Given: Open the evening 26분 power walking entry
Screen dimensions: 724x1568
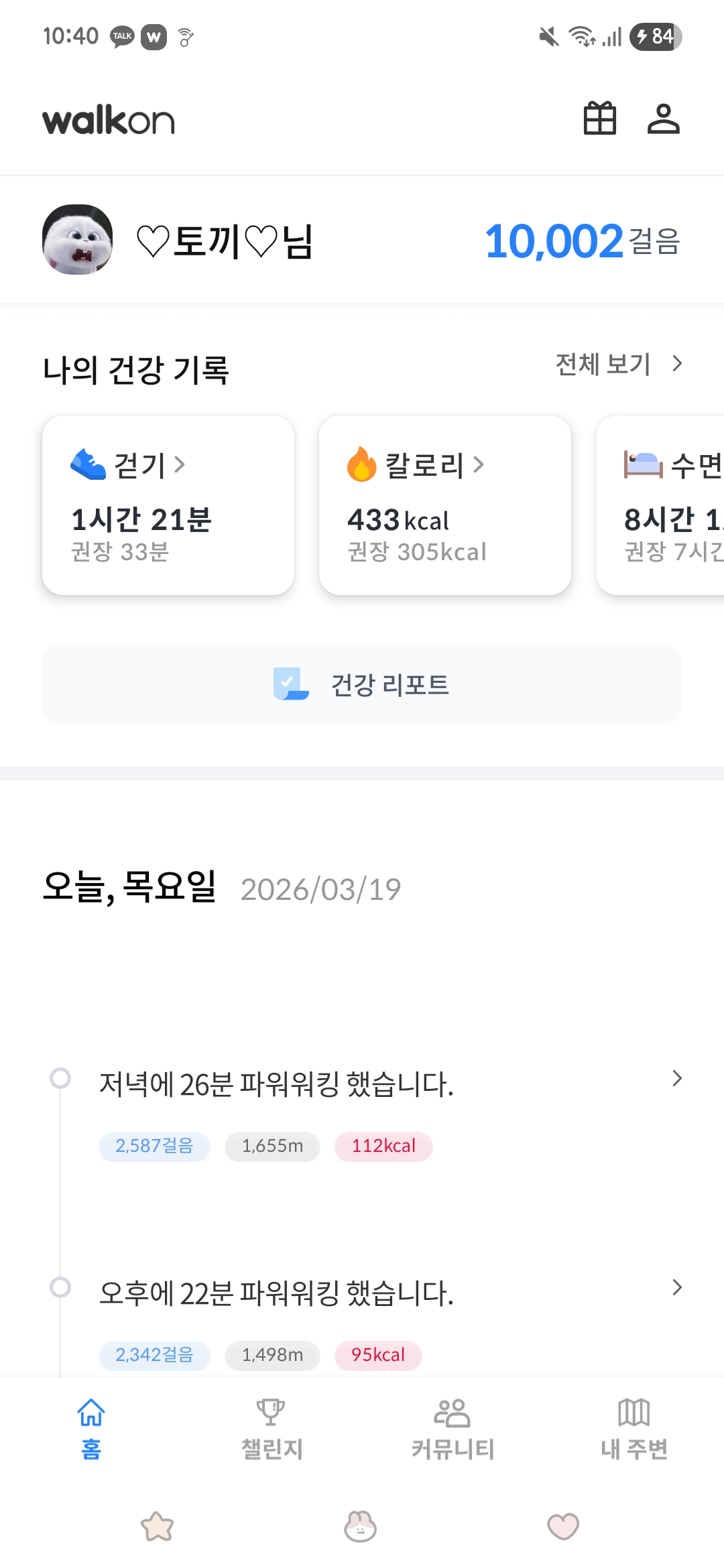Looking at the screenshot, I should [x=375, y=1084].
